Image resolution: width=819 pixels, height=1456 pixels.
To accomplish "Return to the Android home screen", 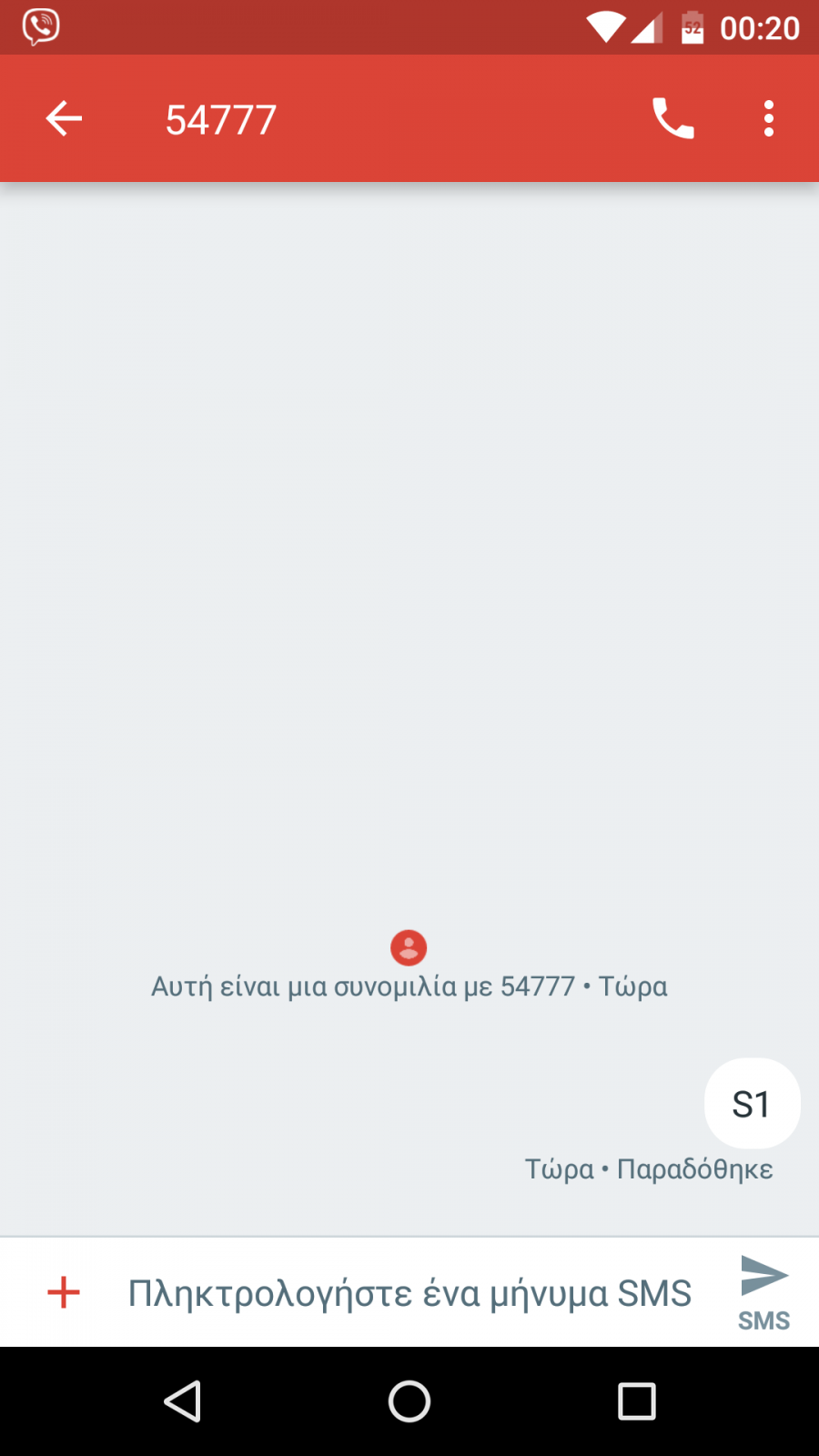I will [x=409, y=1401].
